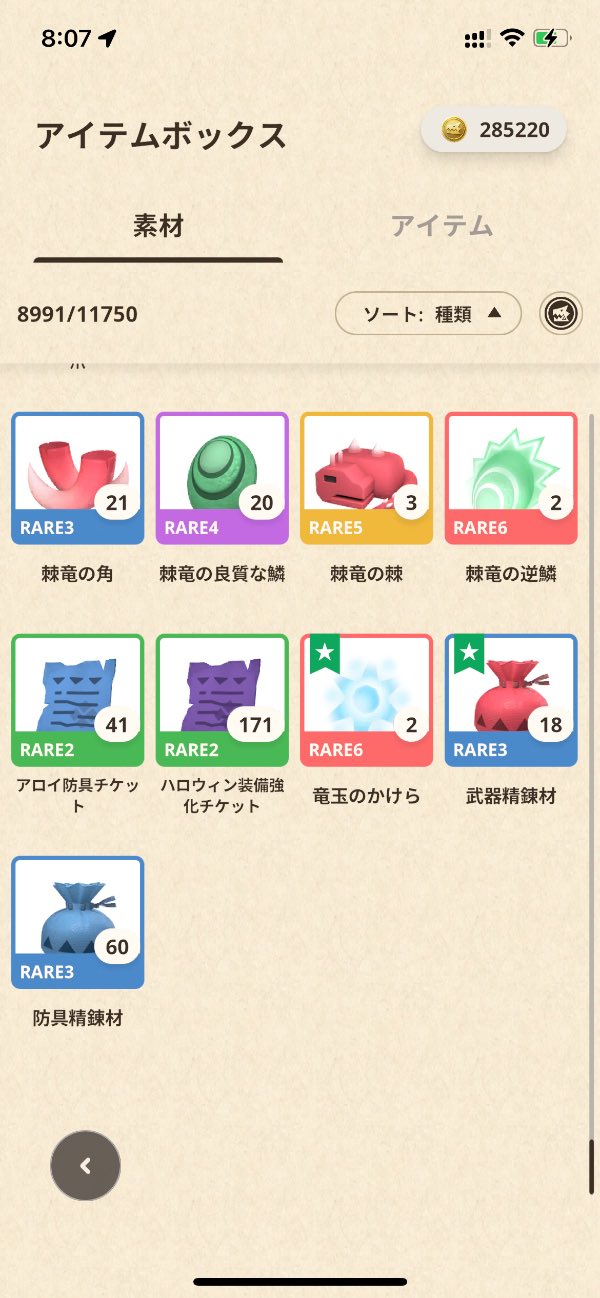The height and width of the screenshot is (1298, 600).
Task: View 棘竜の良質な鱗 details
Action: 222,478
